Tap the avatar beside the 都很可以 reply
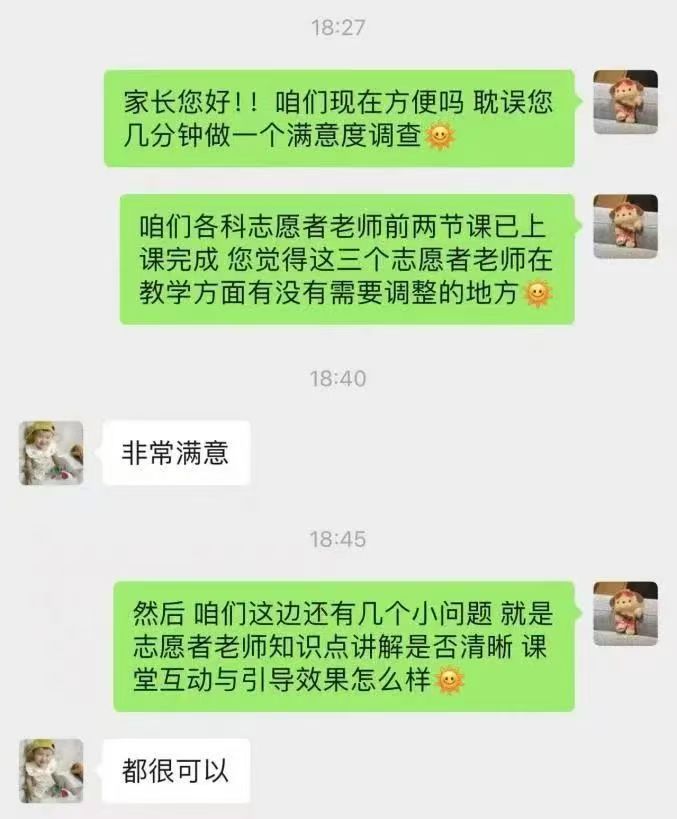This screenshot has width=677, height=819. [x=51, y=771]
